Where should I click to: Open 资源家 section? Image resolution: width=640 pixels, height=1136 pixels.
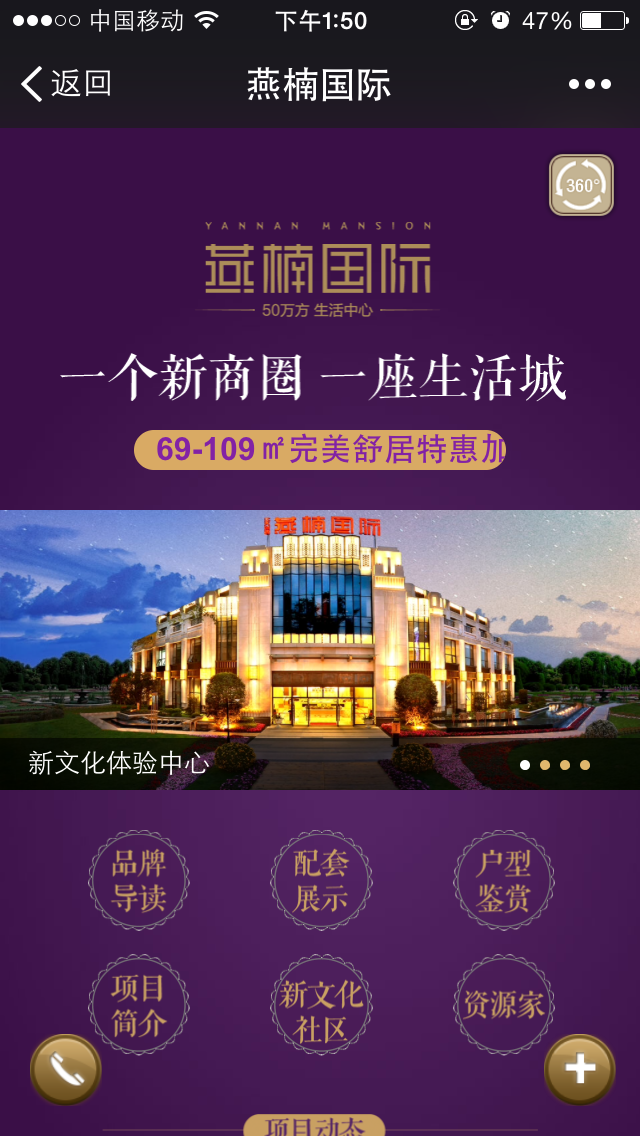point(503,1005)
